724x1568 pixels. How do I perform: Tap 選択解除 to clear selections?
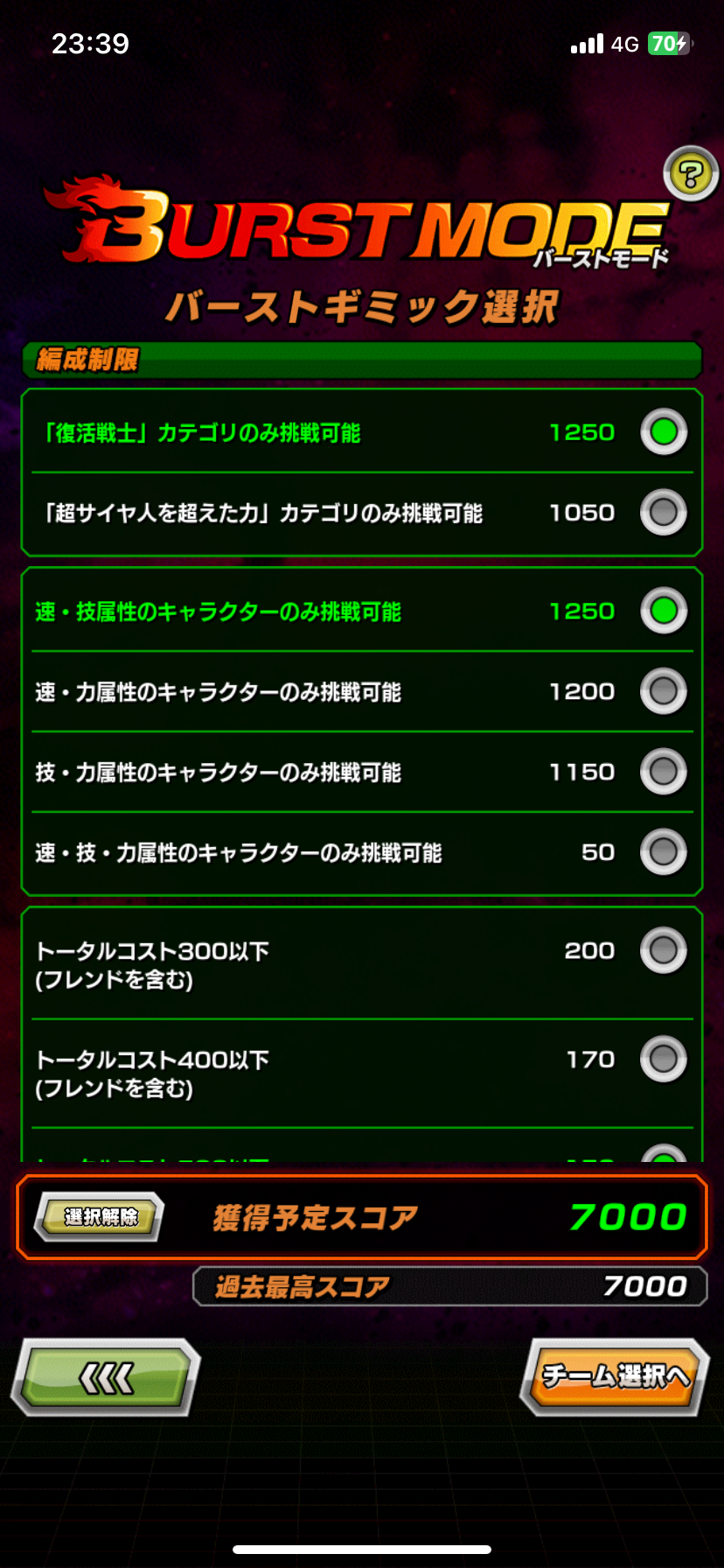pos(100,1216)
